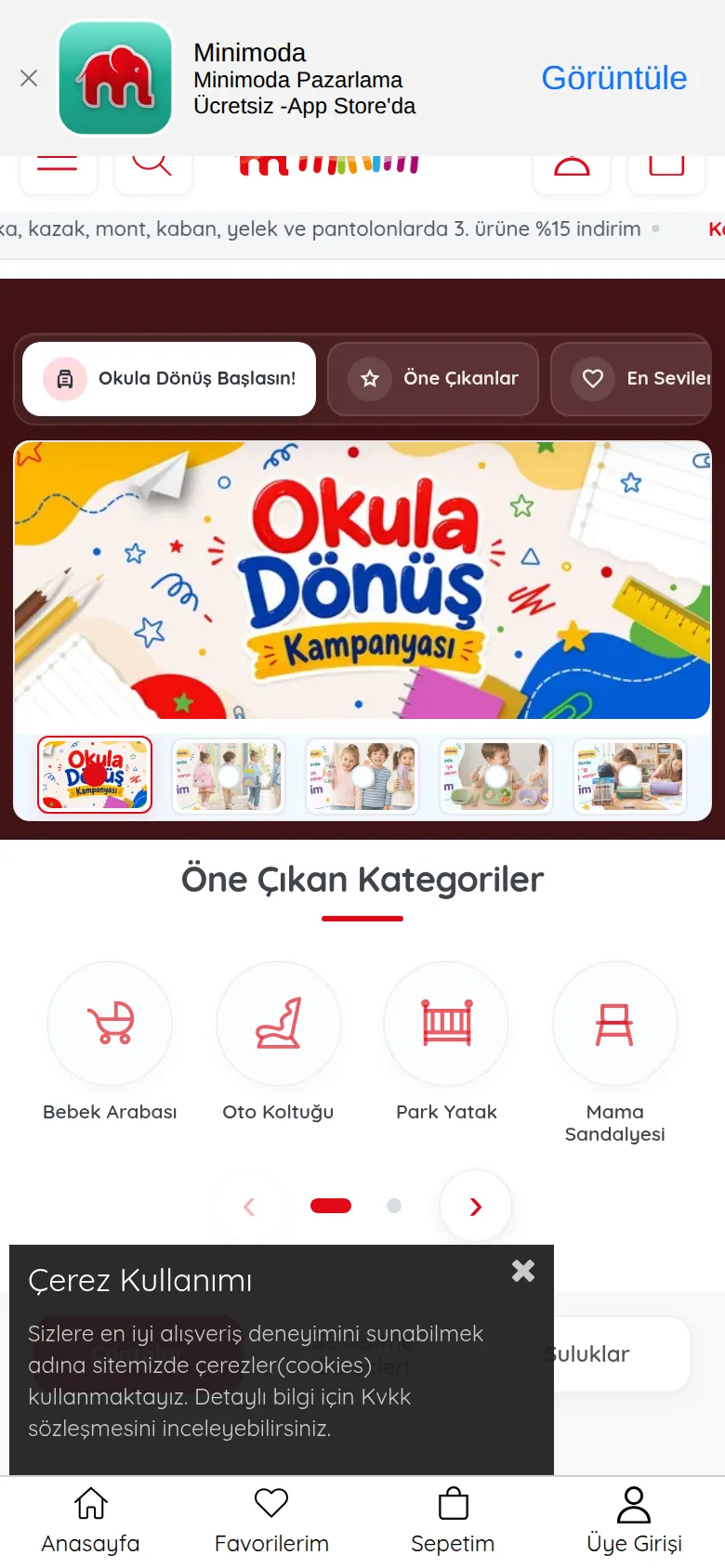Open the En Sevilenler chip
This screenshot has height=1568, width=725.
click(x=632, y=379)
